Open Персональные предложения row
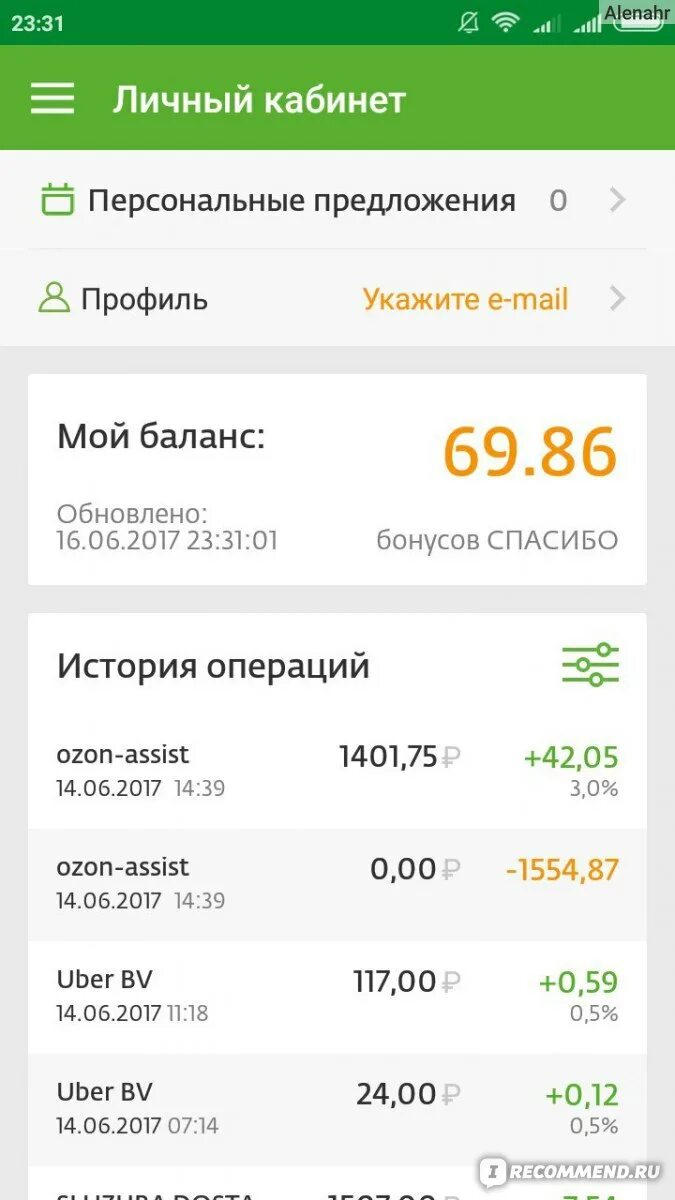This screenshot has height=1200, width=675. coord(337,200)
